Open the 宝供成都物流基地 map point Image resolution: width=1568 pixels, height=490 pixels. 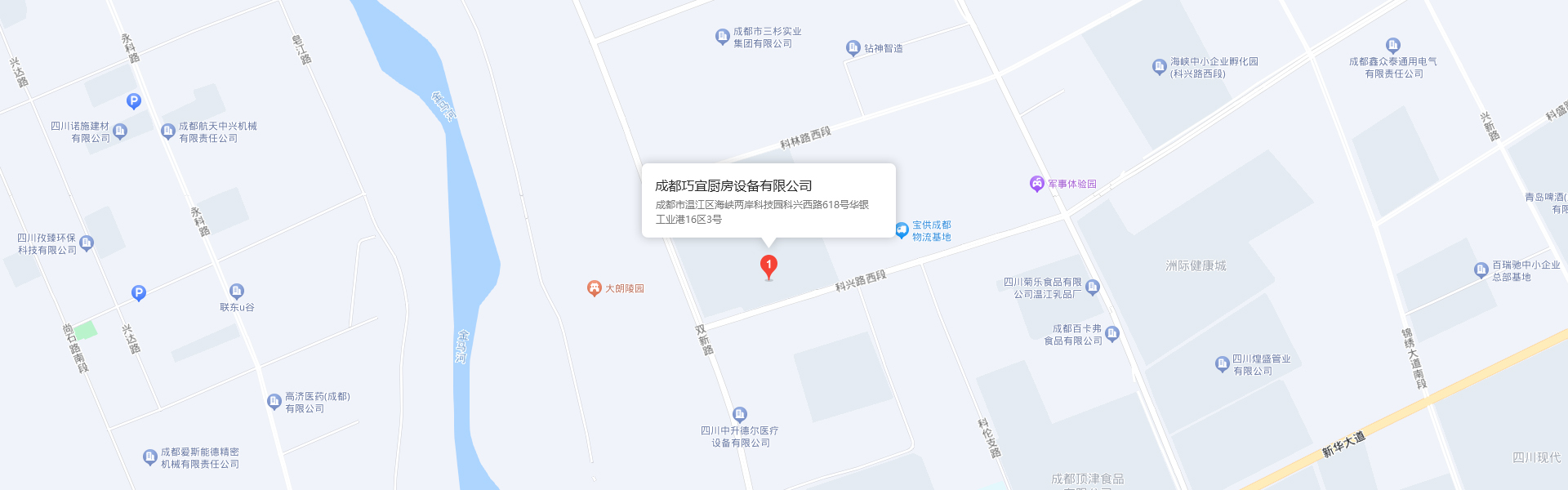(902, 230)
